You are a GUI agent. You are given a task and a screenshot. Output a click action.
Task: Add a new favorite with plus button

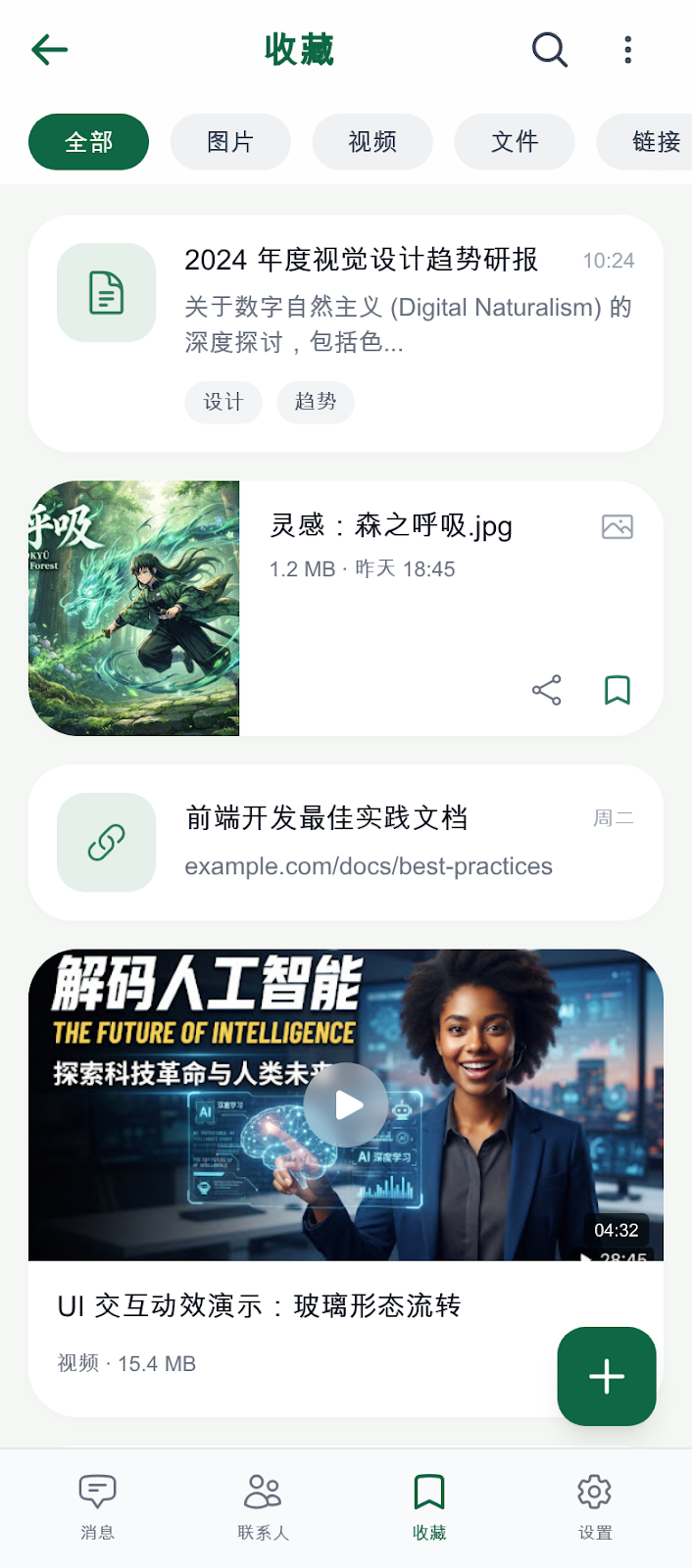pyautogui.click(x=607, y=1376)
